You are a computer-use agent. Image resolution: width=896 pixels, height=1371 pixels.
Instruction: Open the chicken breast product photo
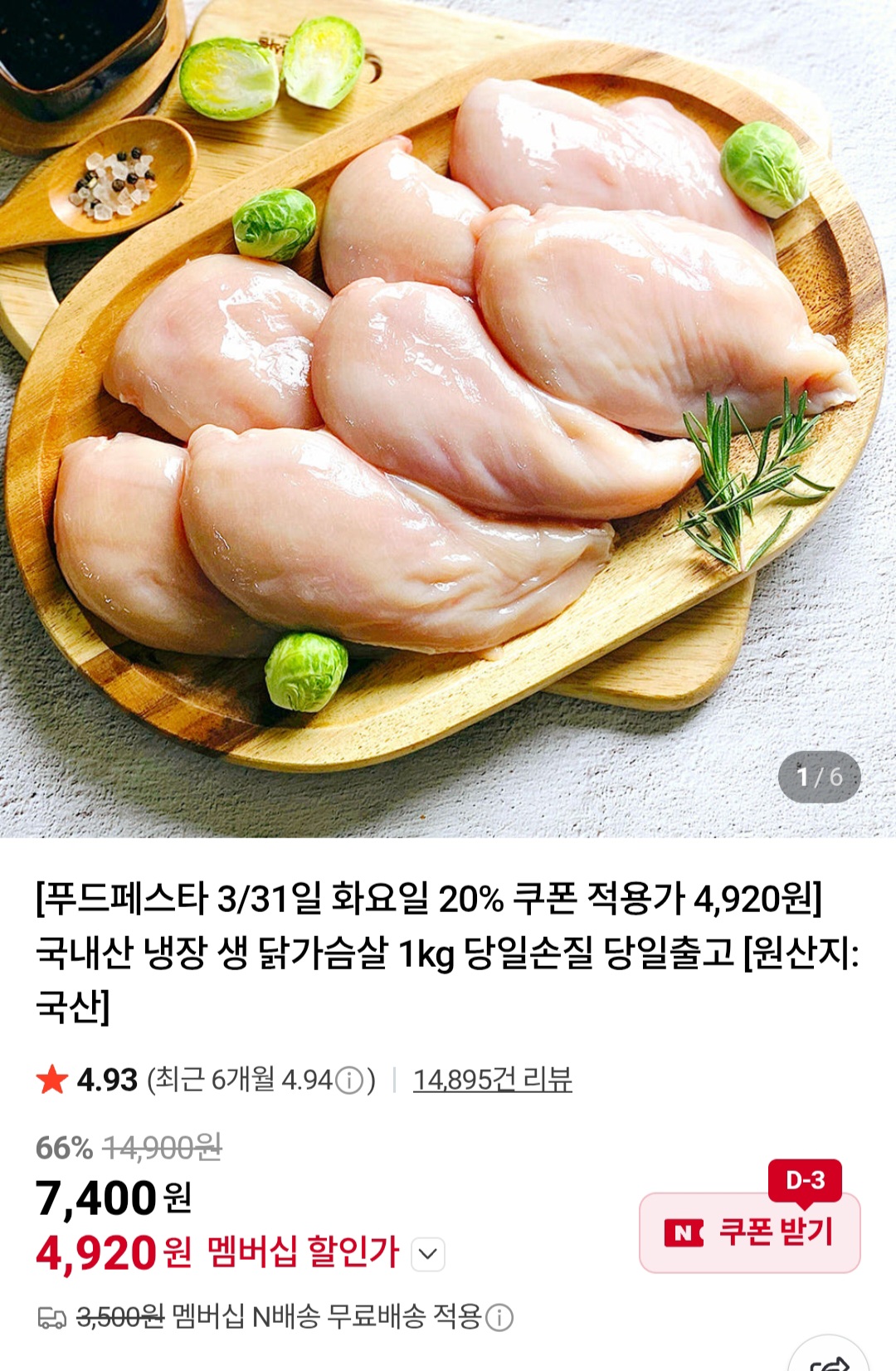click(448, 415)
